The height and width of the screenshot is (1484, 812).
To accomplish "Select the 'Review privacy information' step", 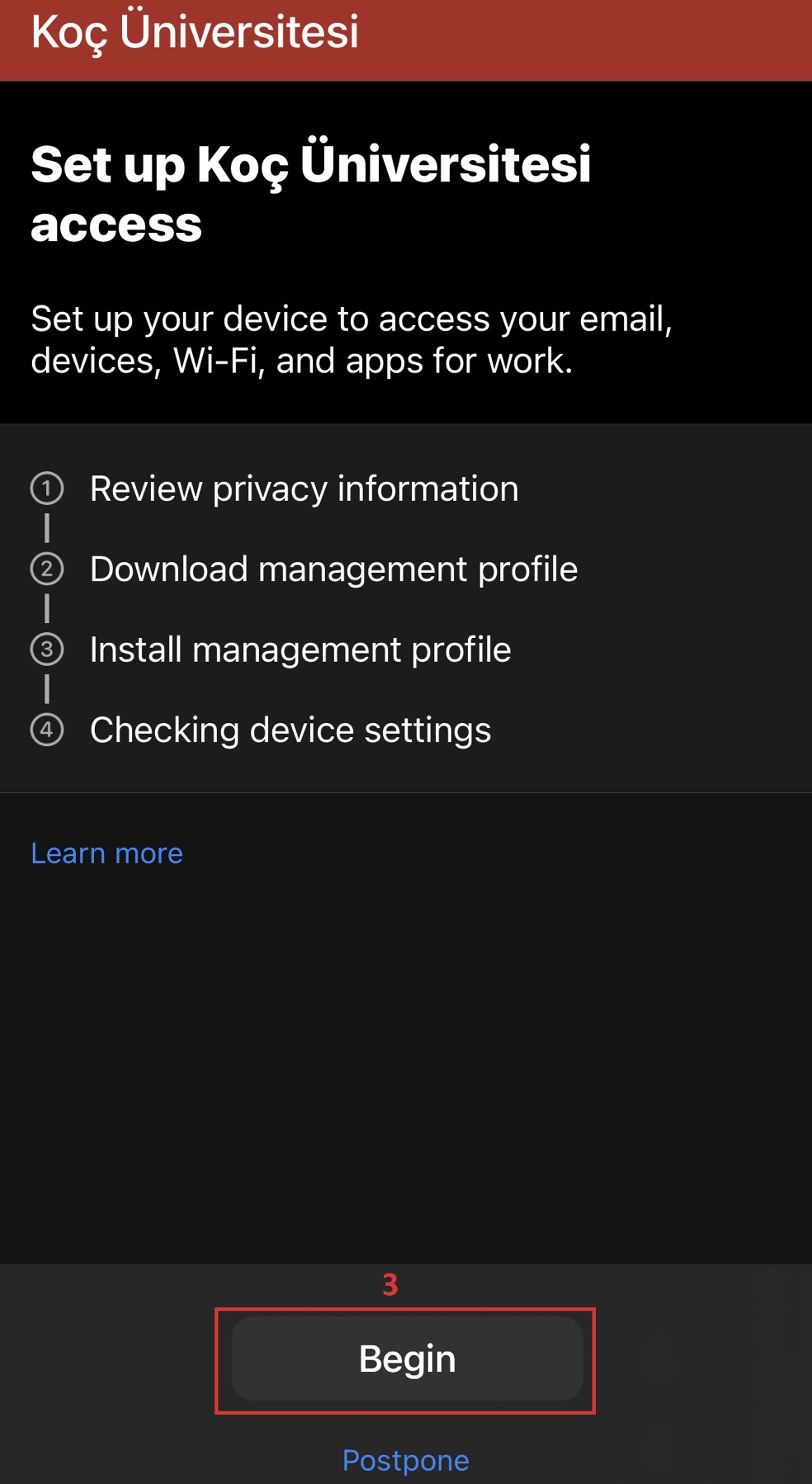I will tap(304, 489).
